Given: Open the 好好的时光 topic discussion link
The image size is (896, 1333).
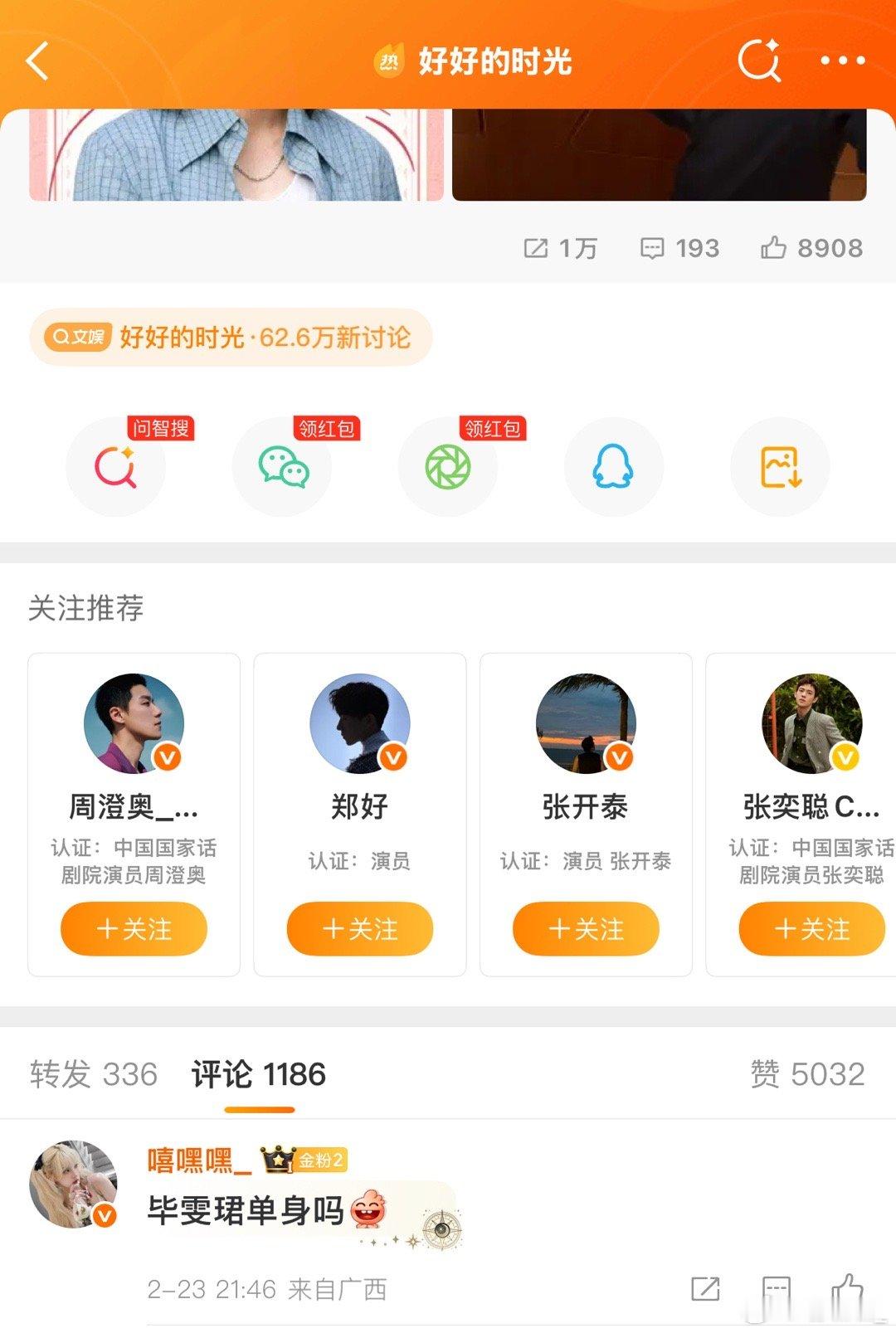Looking at the screenshot, I should click(x=232, y=338).
